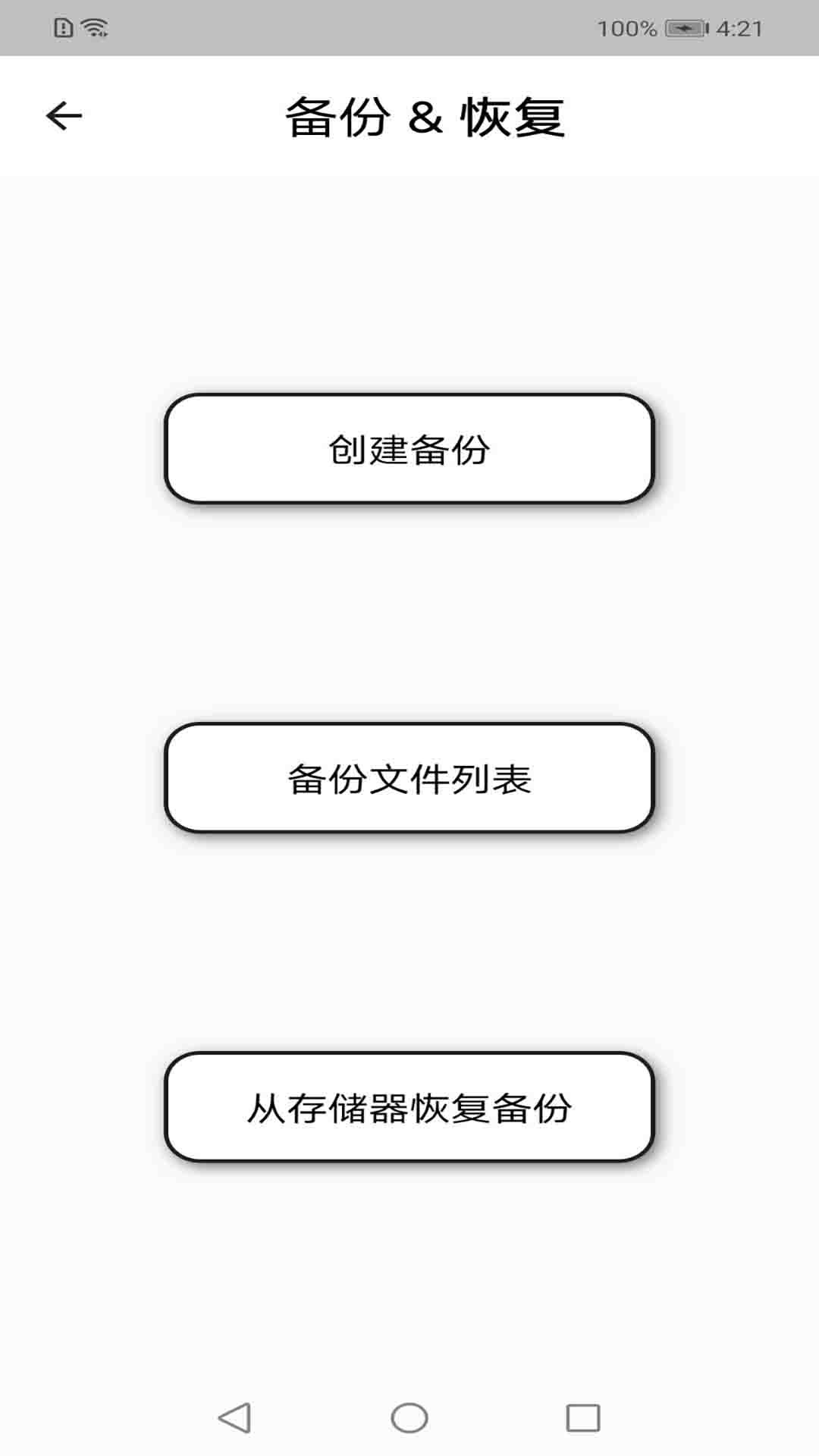The image size is (819, 1456).
Task: Select 从存储器恢复备份 to restore backup
Action: click(409, 1109)
